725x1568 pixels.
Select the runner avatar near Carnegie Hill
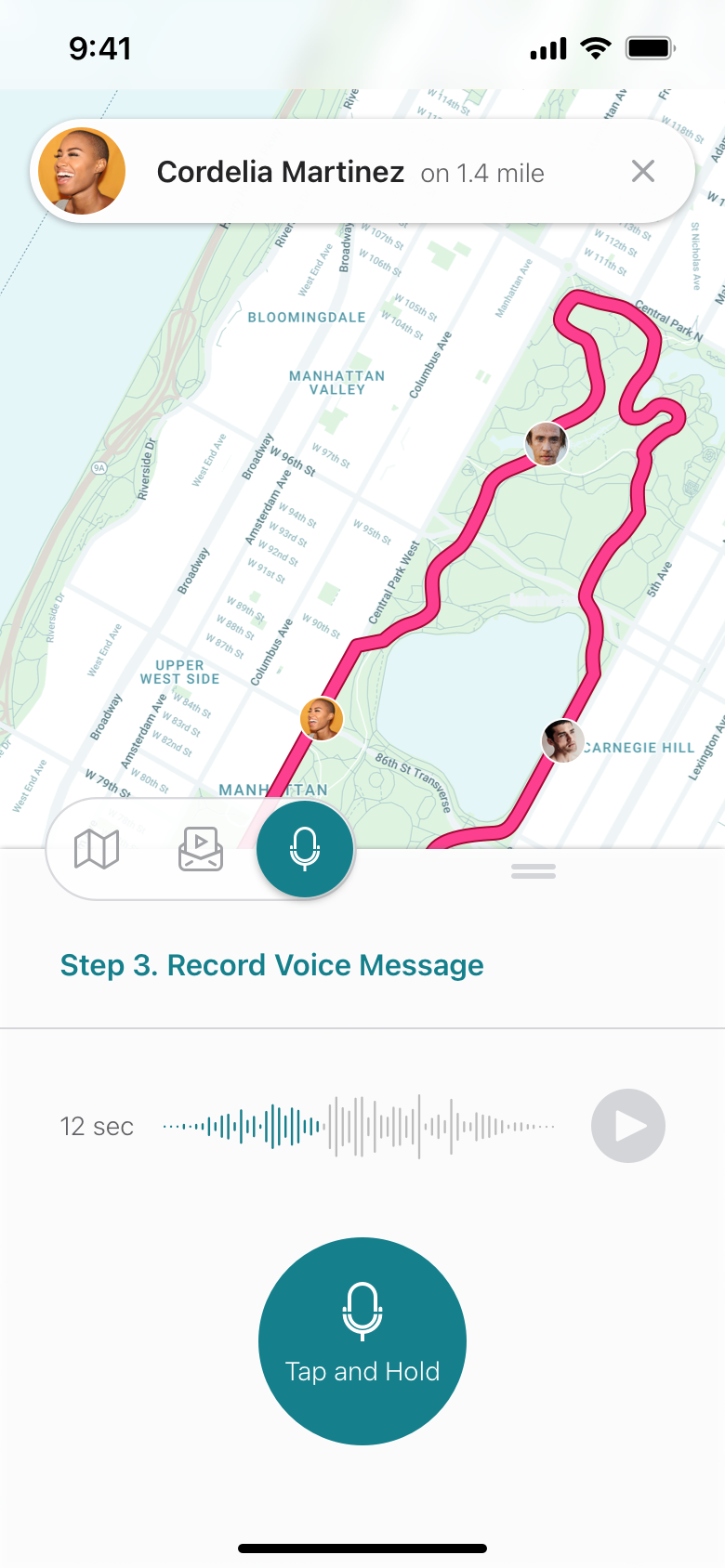[562, 740]
